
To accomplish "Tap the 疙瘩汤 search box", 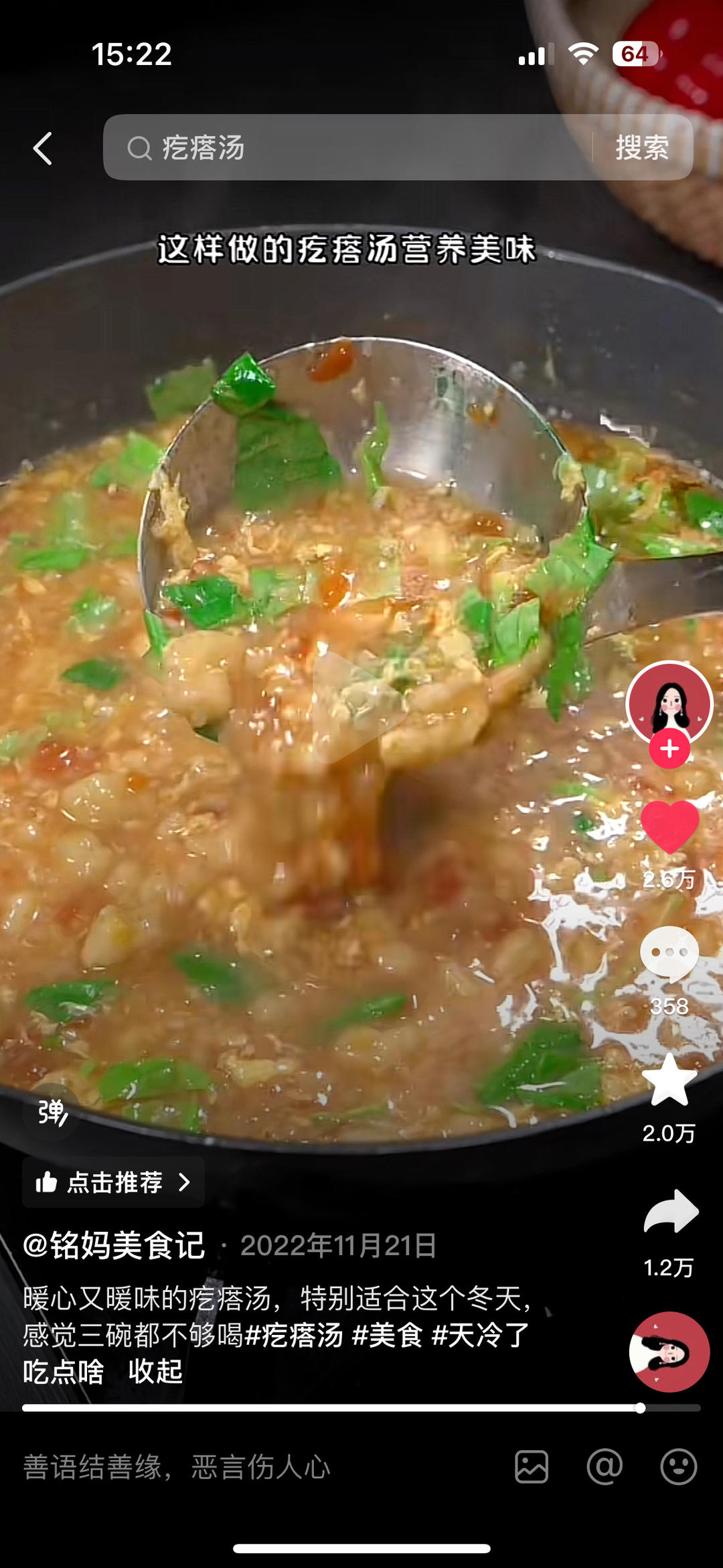I will (x=347, y=147).
